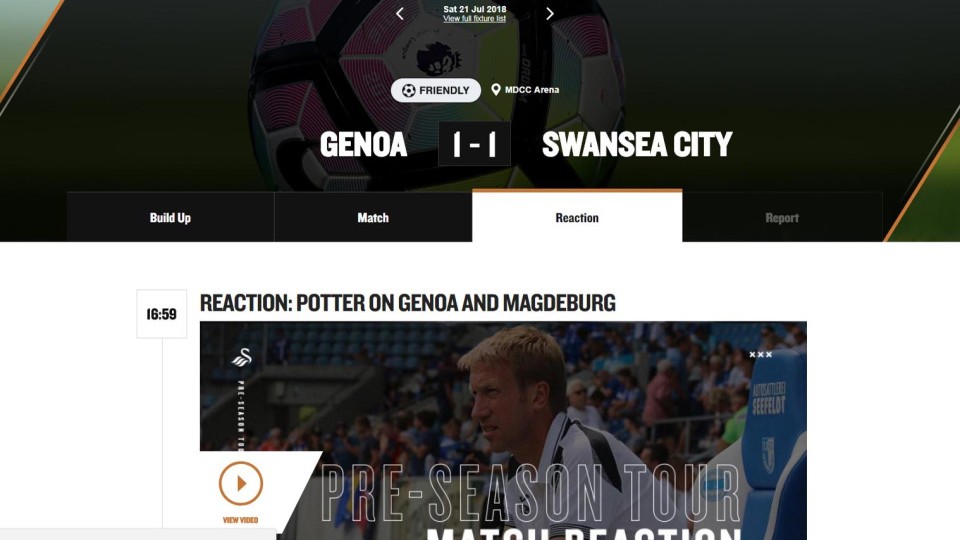Switch to the Build Up tab
The image size is (960, 540).
(x=170, y=218)
